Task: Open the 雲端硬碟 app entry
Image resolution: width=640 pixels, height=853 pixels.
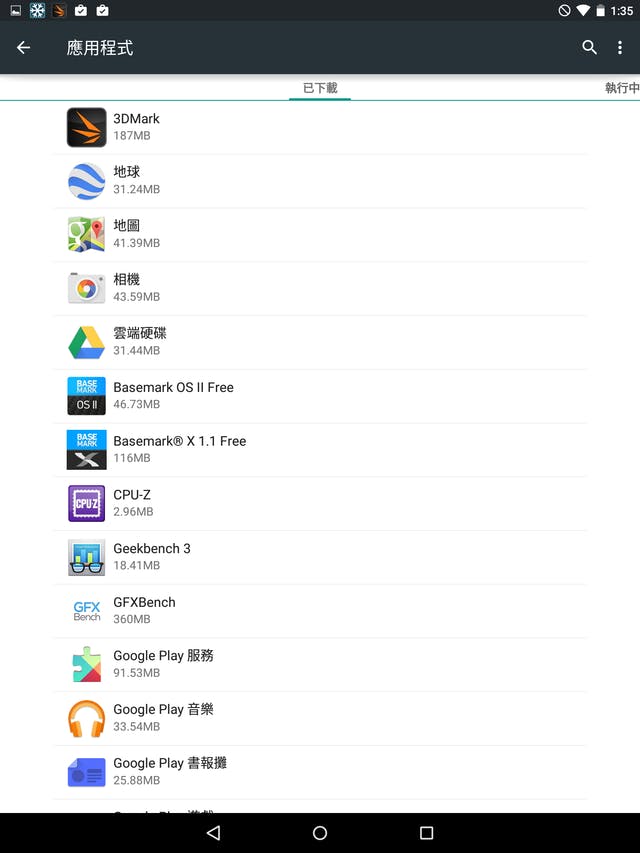Action: click(x=320, y=342)
